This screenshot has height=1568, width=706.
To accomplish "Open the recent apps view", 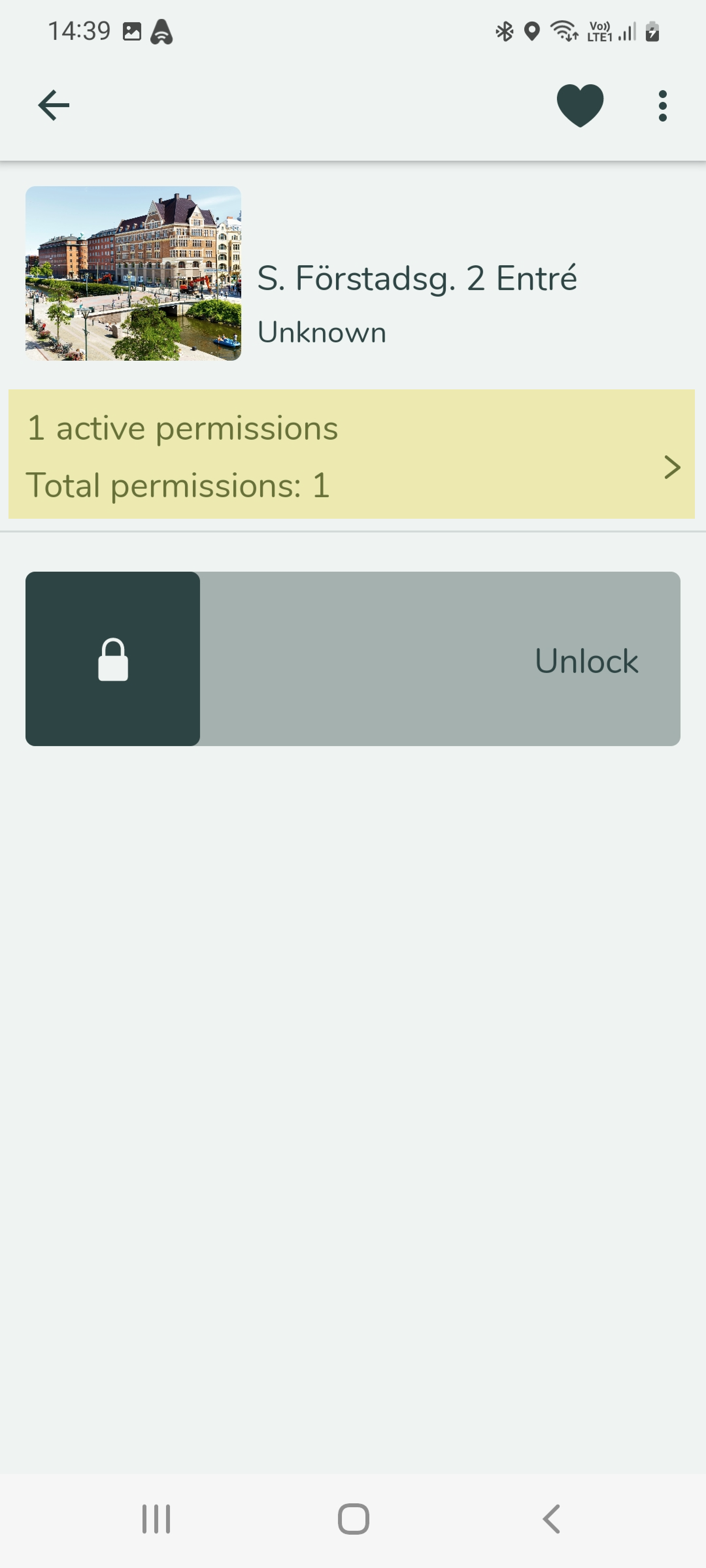I will [157, 1519].
